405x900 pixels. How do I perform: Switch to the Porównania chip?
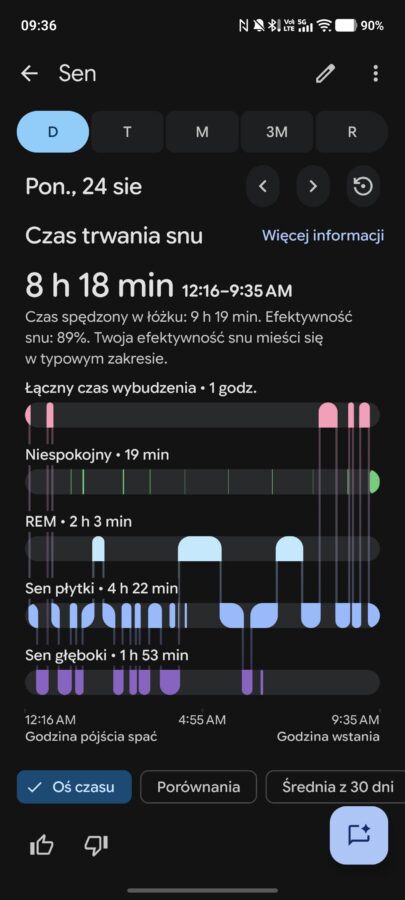click(x=198, y=786)
